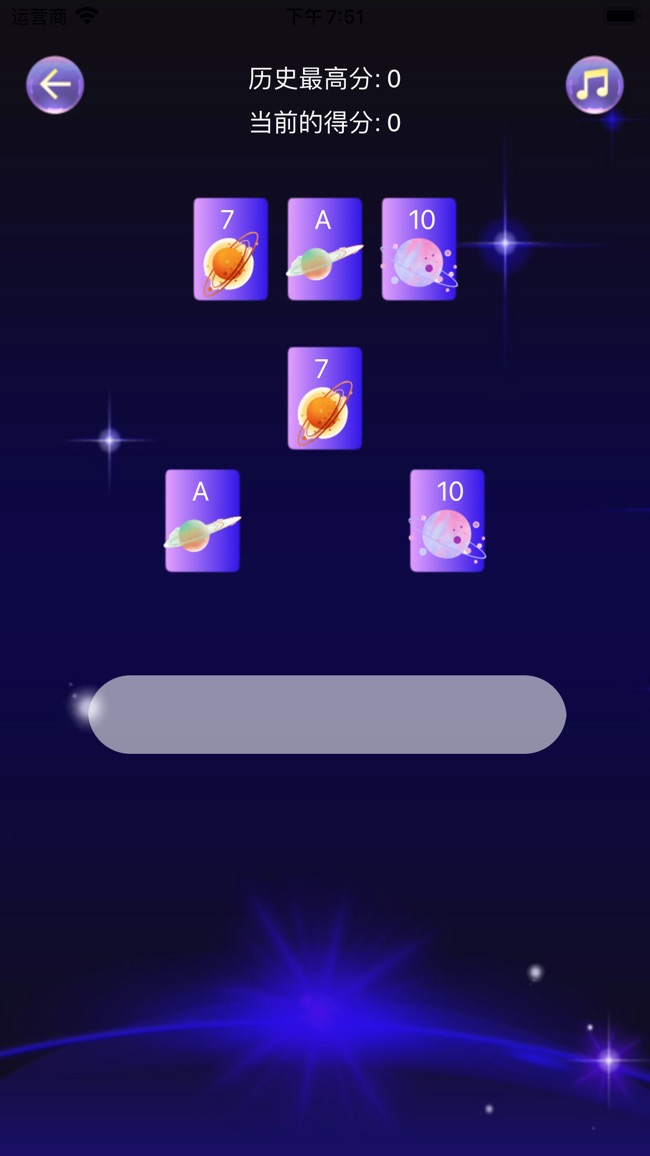Select the lone 7 card beneath the three-card row
The width and height of the screenshot is (650, 1156).
[x=324, y=398]
